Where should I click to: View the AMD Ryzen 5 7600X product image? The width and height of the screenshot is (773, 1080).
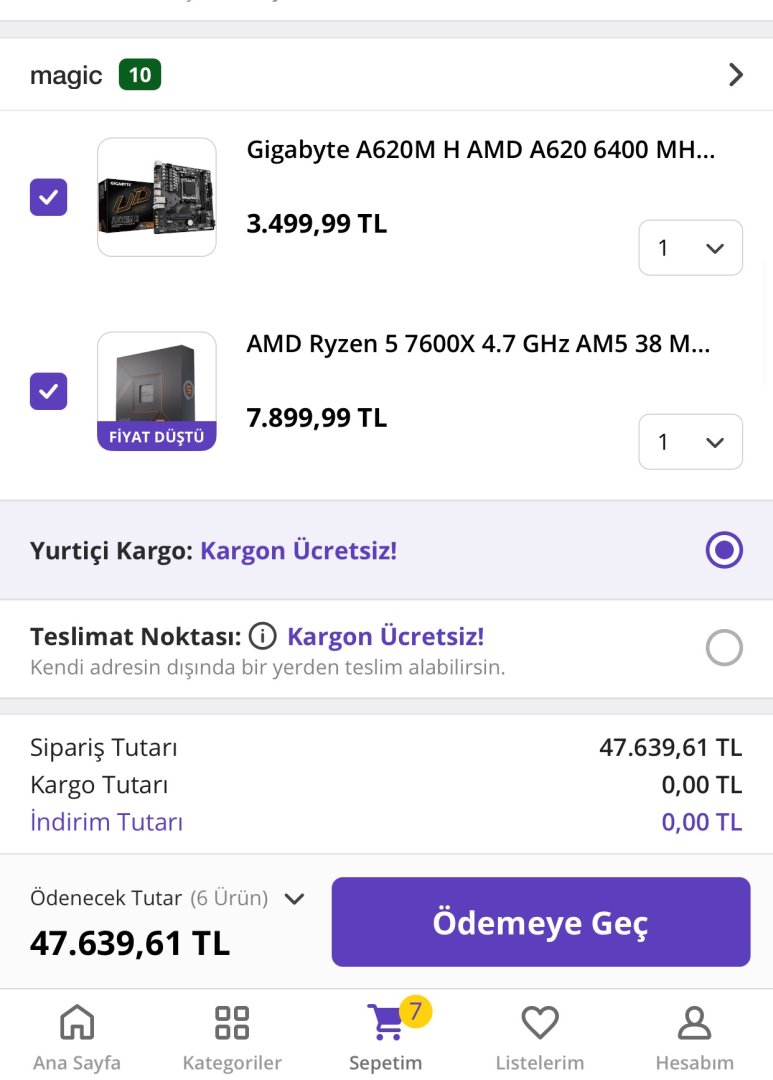(x=157, y=391)
